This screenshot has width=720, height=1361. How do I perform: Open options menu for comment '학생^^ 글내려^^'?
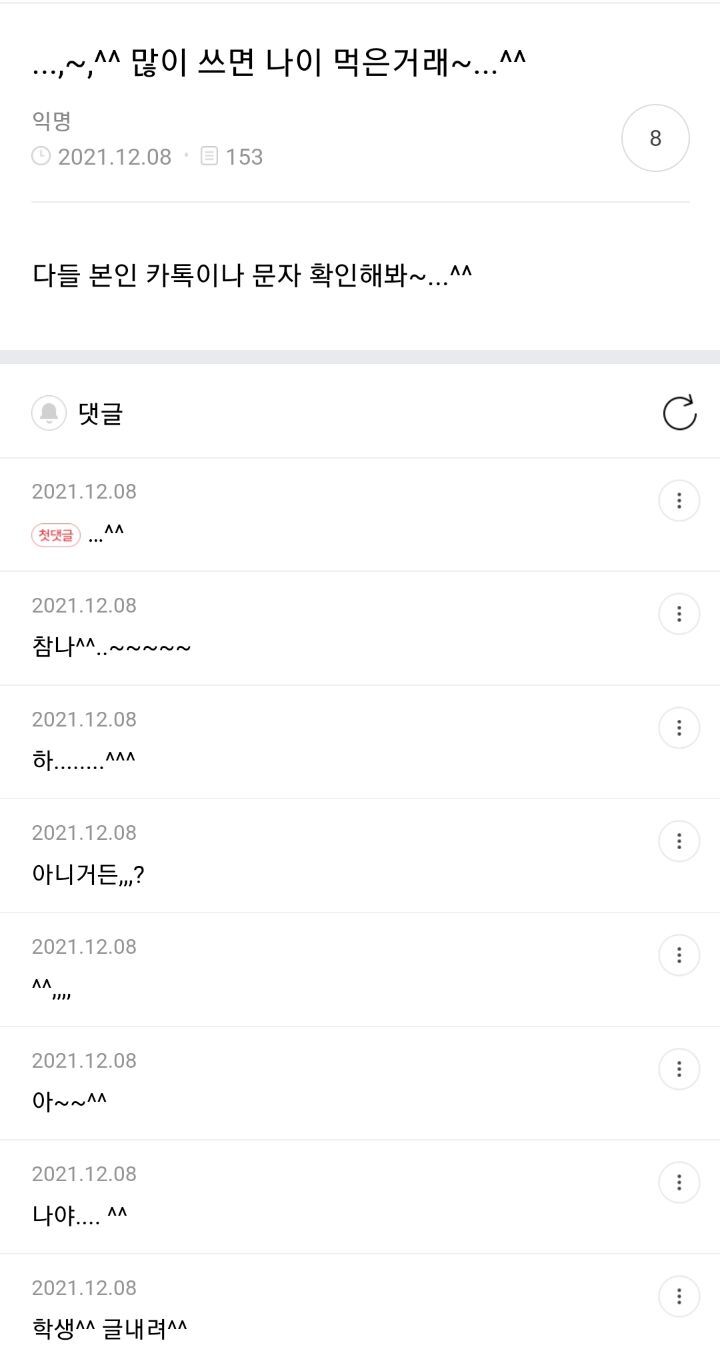pyautogui.click(x=679, y=1296)
